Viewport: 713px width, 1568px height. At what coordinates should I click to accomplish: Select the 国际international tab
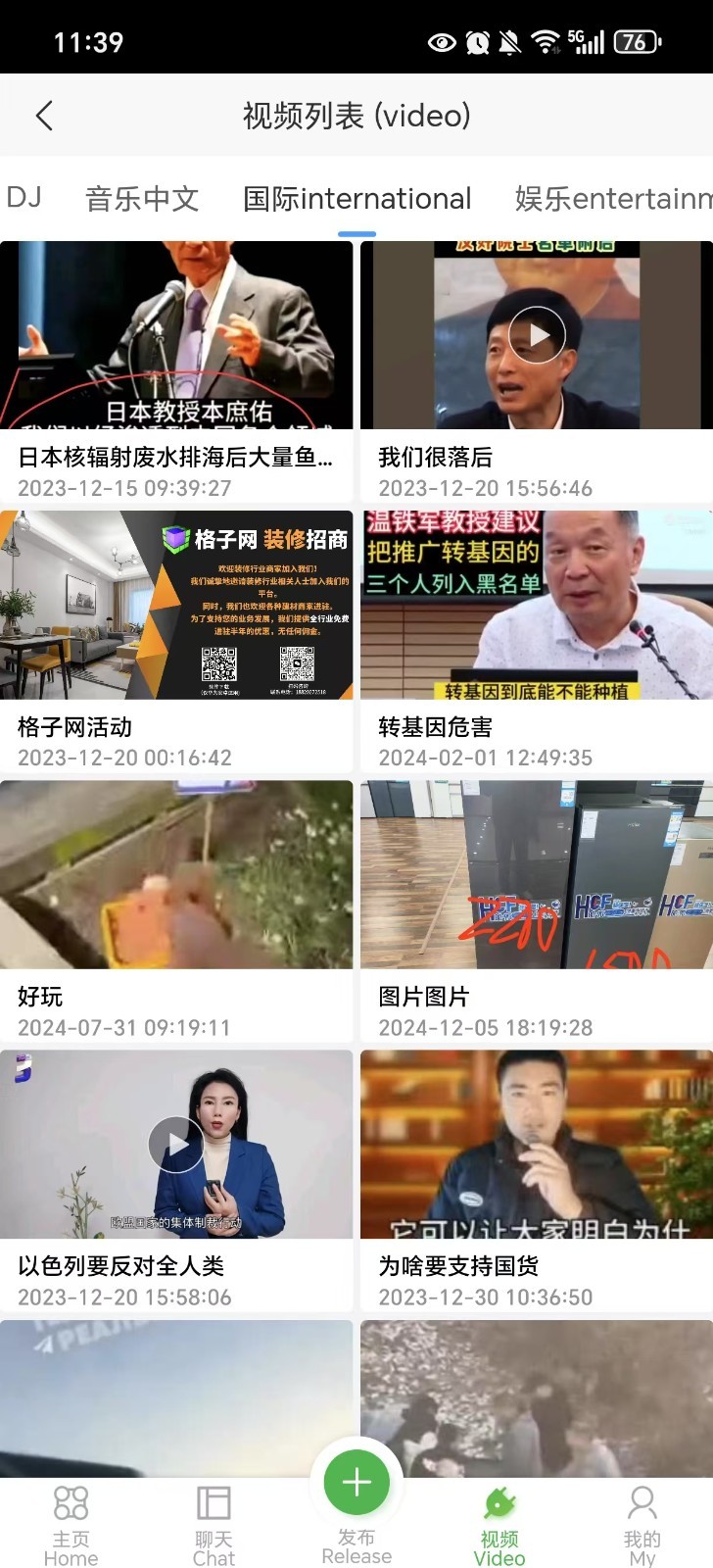(x=357, y=199)
